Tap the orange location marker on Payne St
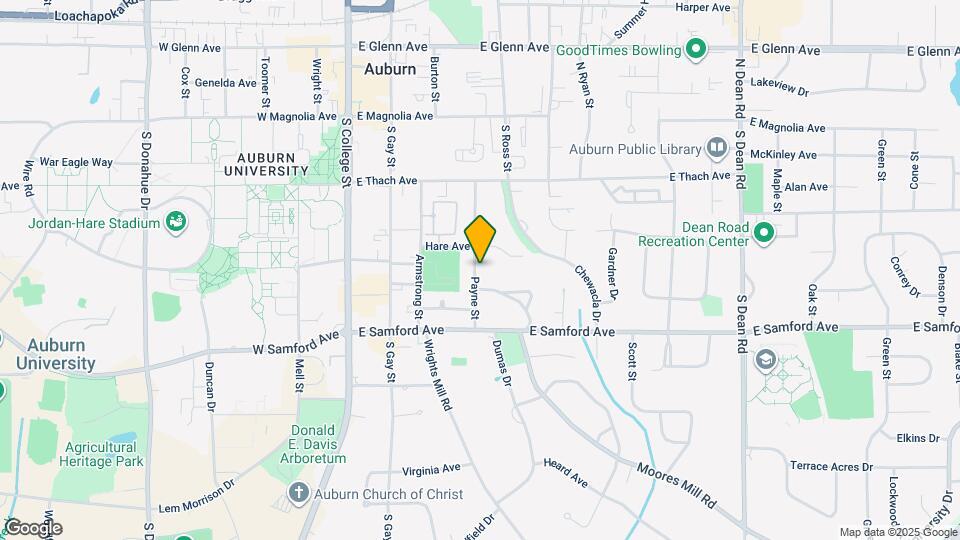The width and height of the screenshot is (960, 540). pyautogui.click(x=480, y=239)
